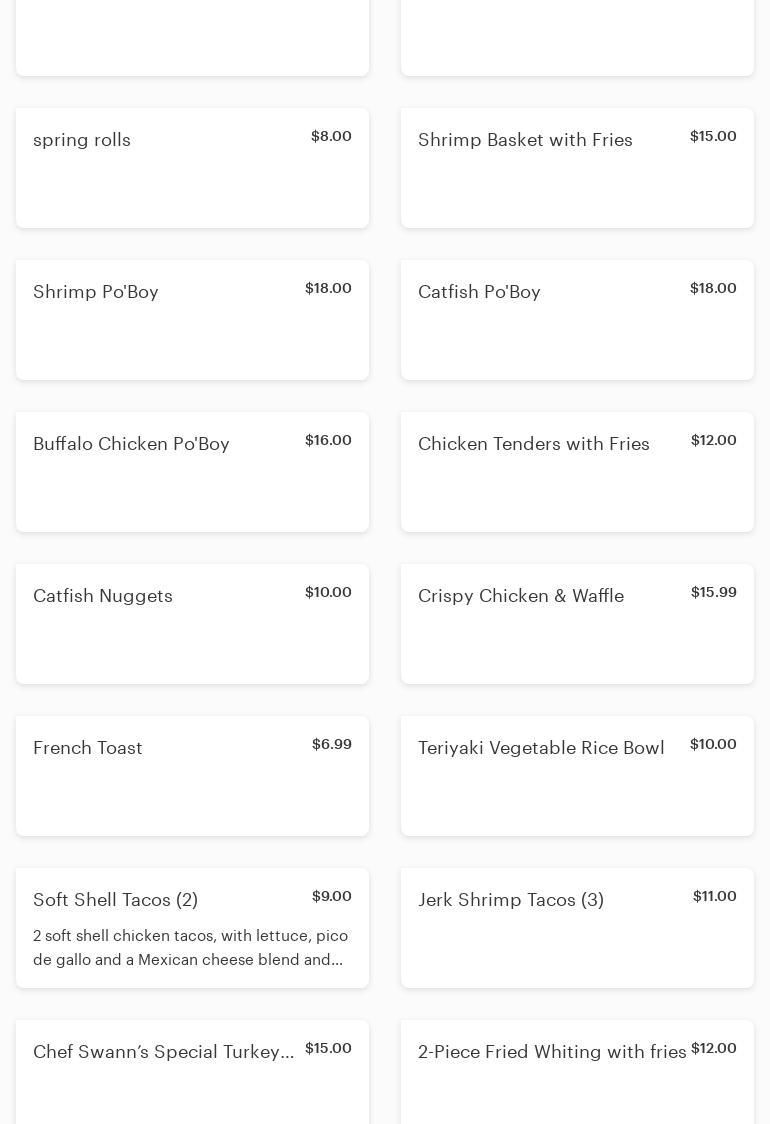Image resolution: width=770 pixels, height=1124 pixels.
Task: View Buffalo Chicken Po'Boy details
Action: [x=192, y=472]
